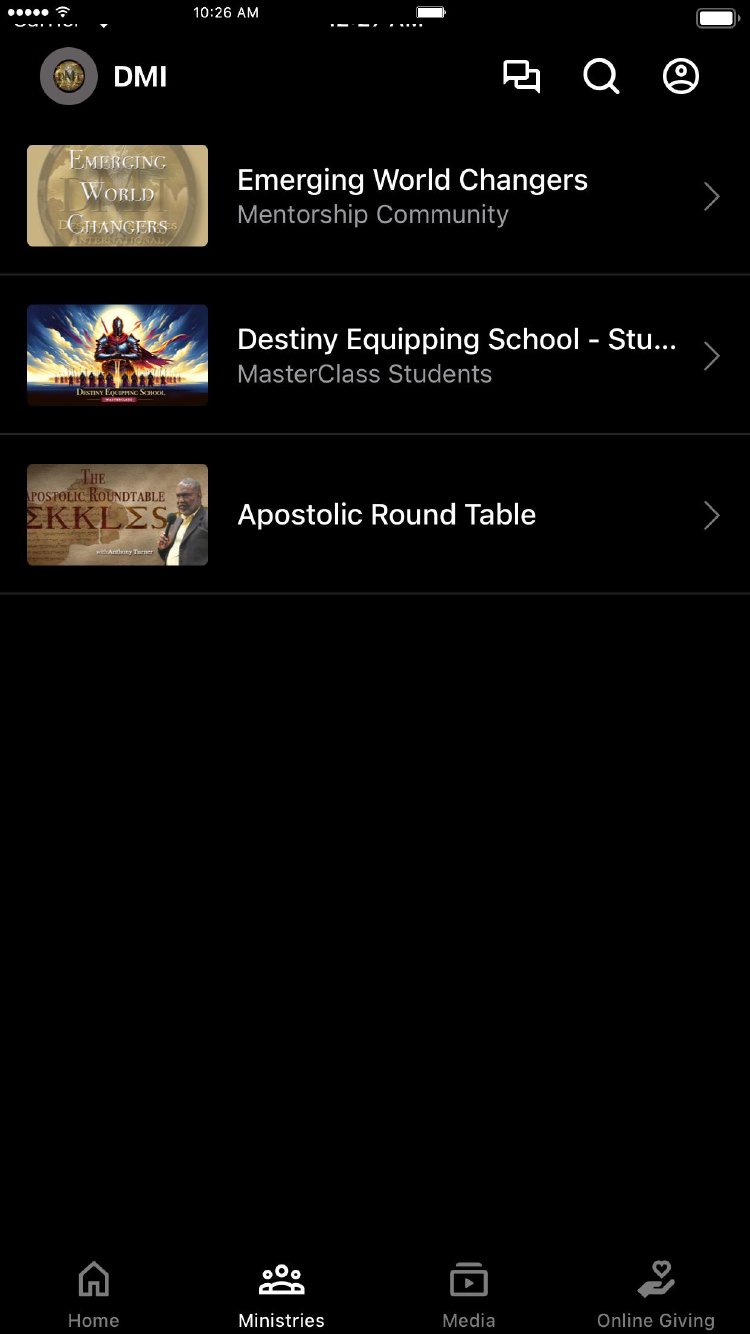Open Destiny Equipping School MasterClass Students
This screenshot has width=750, height=1334.
click(375, 355)
